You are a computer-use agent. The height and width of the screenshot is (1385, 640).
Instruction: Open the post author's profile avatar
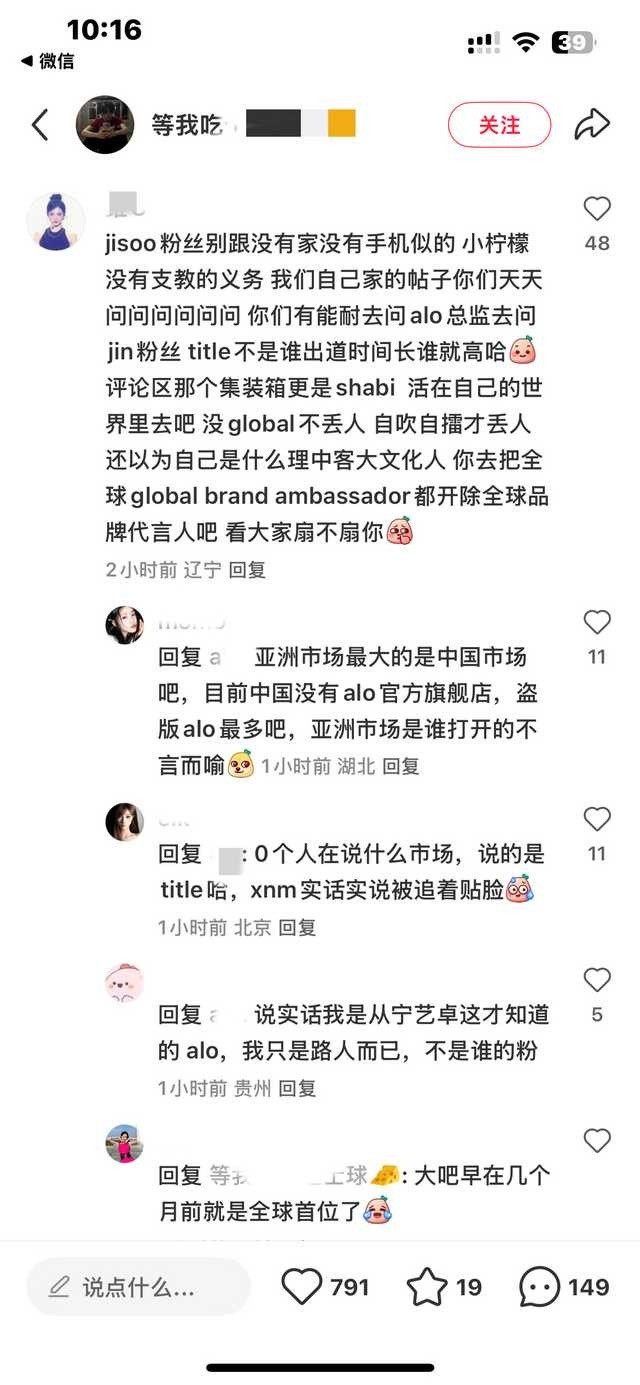click(x=105, y=125)
